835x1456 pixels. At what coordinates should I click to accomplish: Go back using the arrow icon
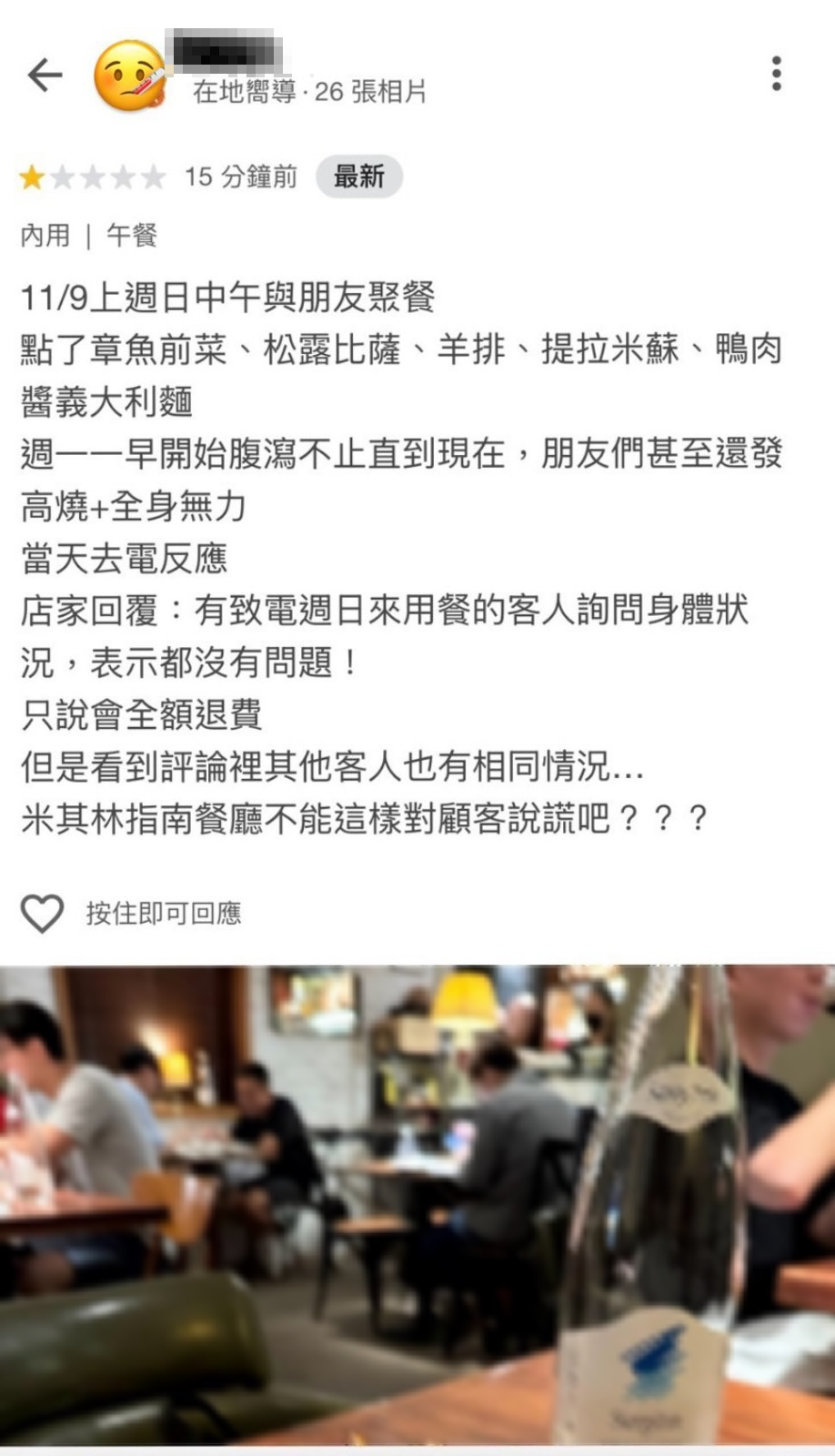pos(45,75)
